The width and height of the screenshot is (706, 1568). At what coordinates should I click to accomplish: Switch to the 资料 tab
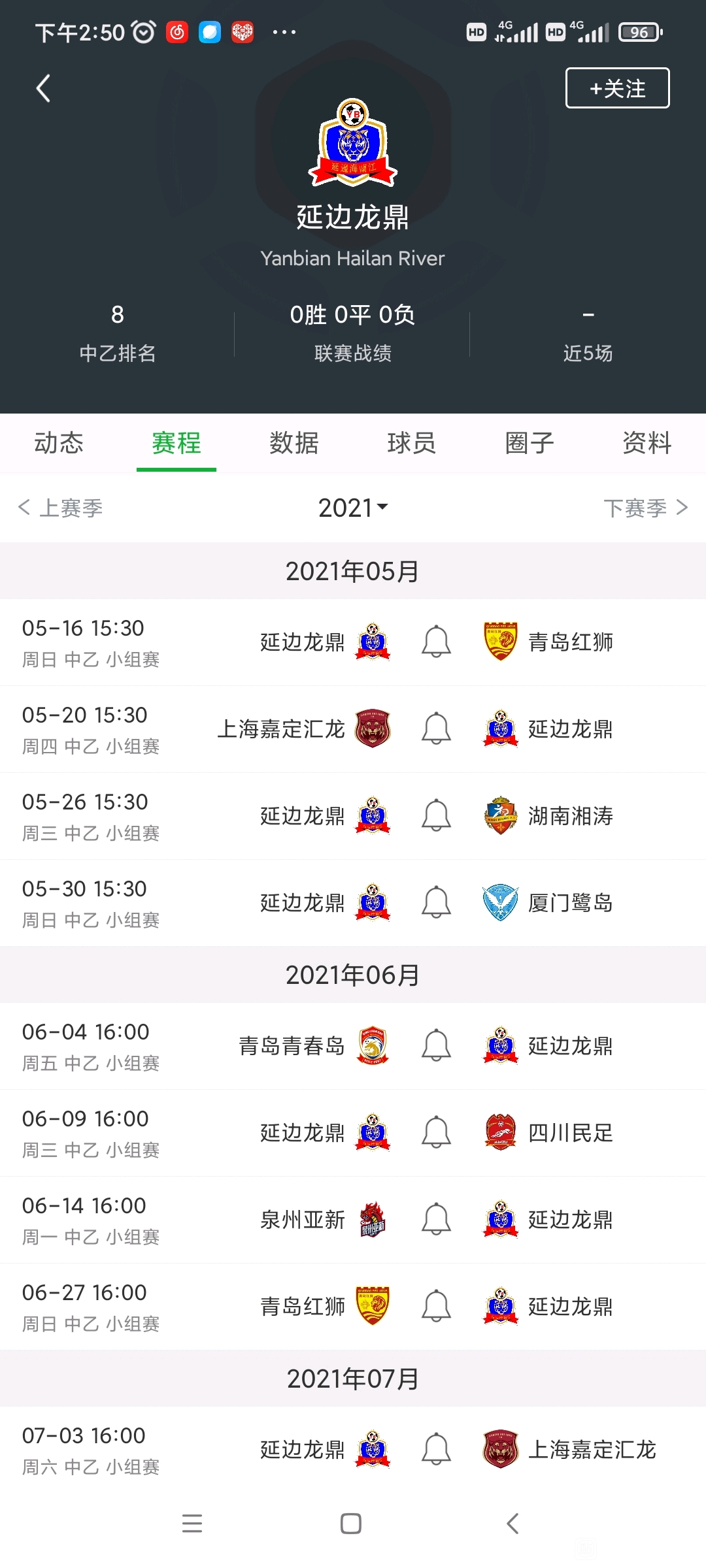coord(647,443)
